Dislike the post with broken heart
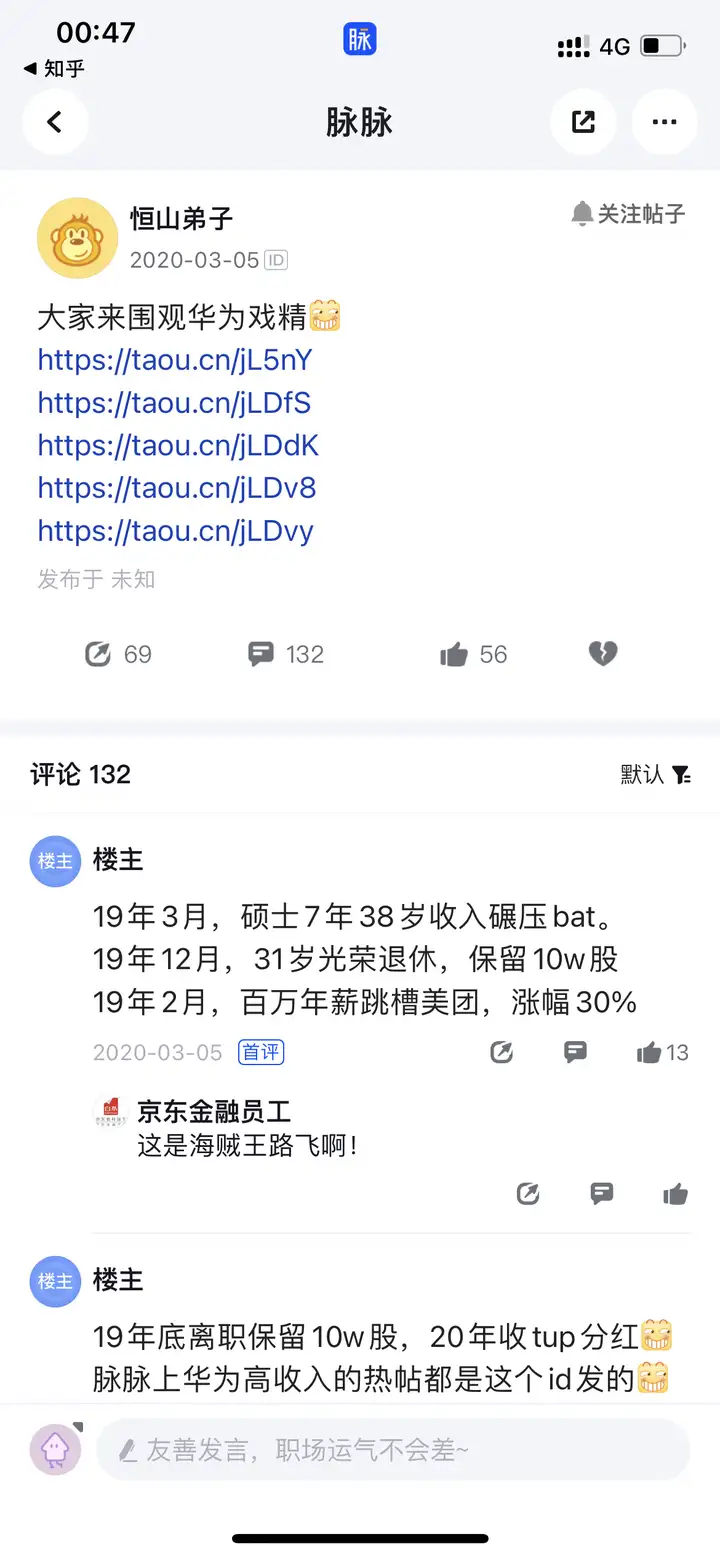 point(603,654)
